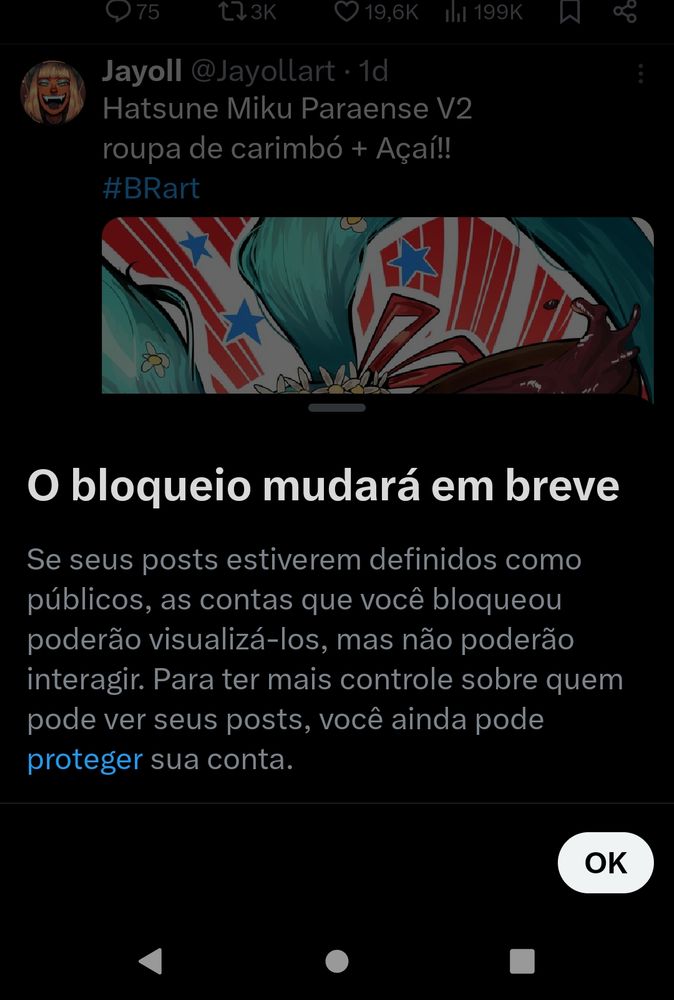Go back with the system back button
674x1000 pixels.
coord(150,961)
